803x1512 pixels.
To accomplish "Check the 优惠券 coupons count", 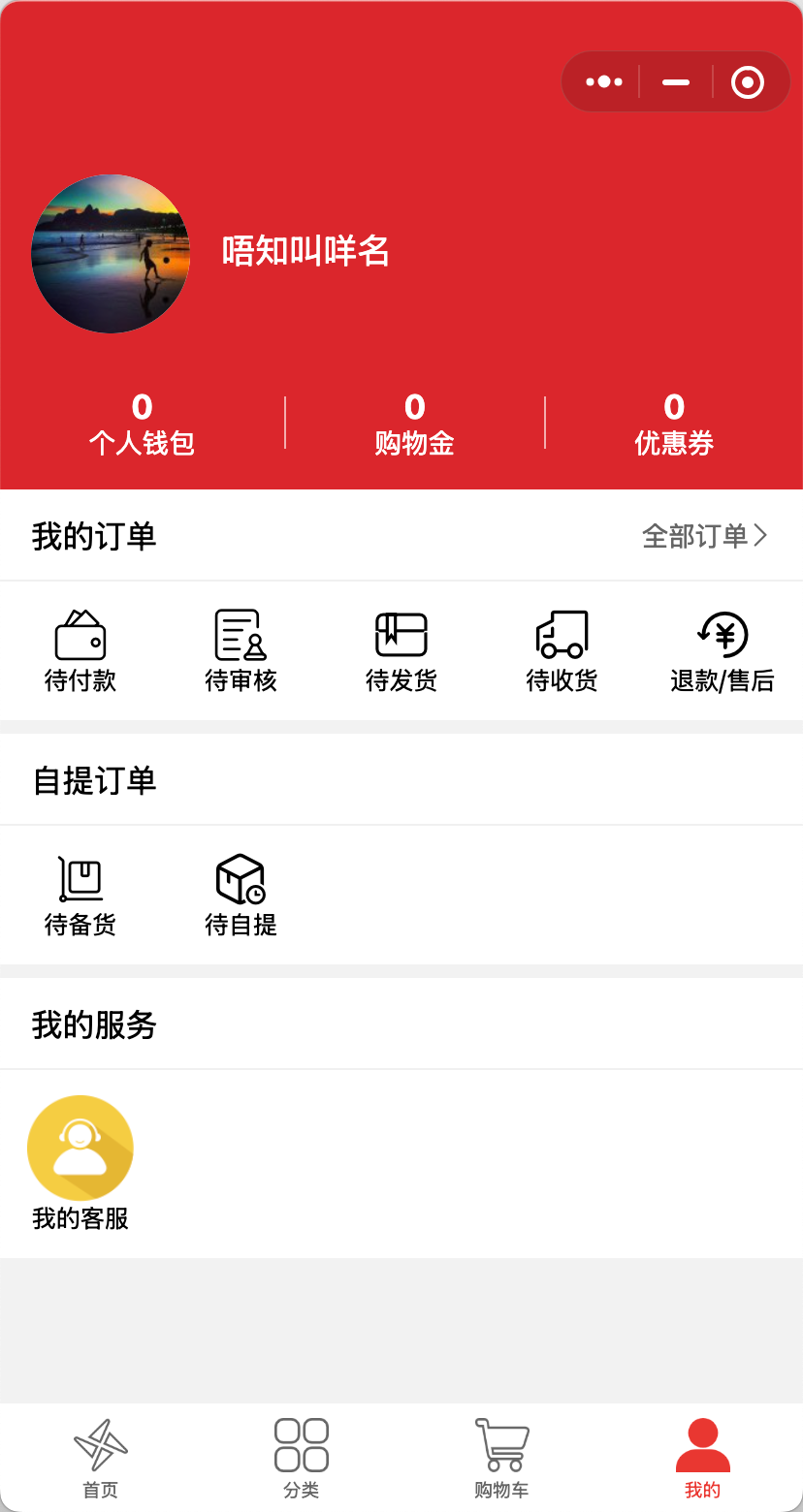I will coord(673,425).
